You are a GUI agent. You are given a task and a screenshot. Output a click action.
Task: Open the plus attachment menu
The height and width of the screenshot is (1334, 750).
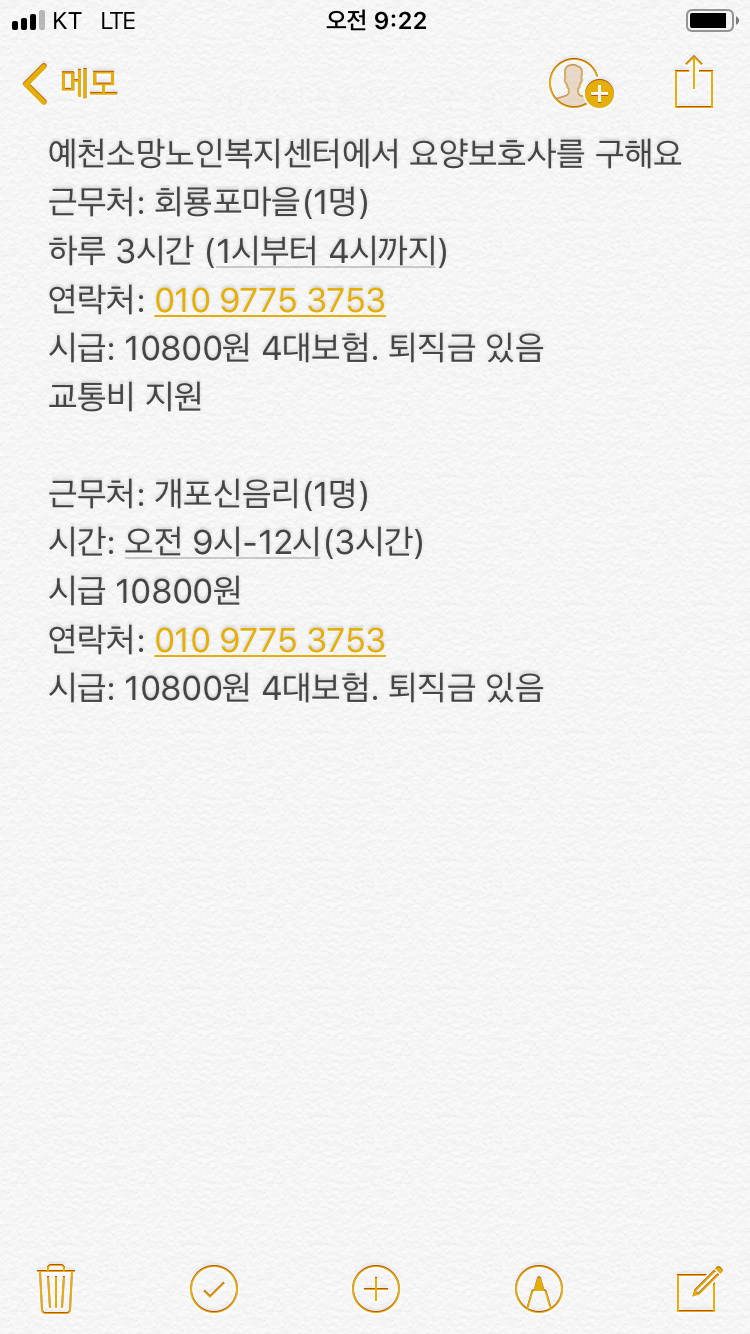tap(376, 1288)
